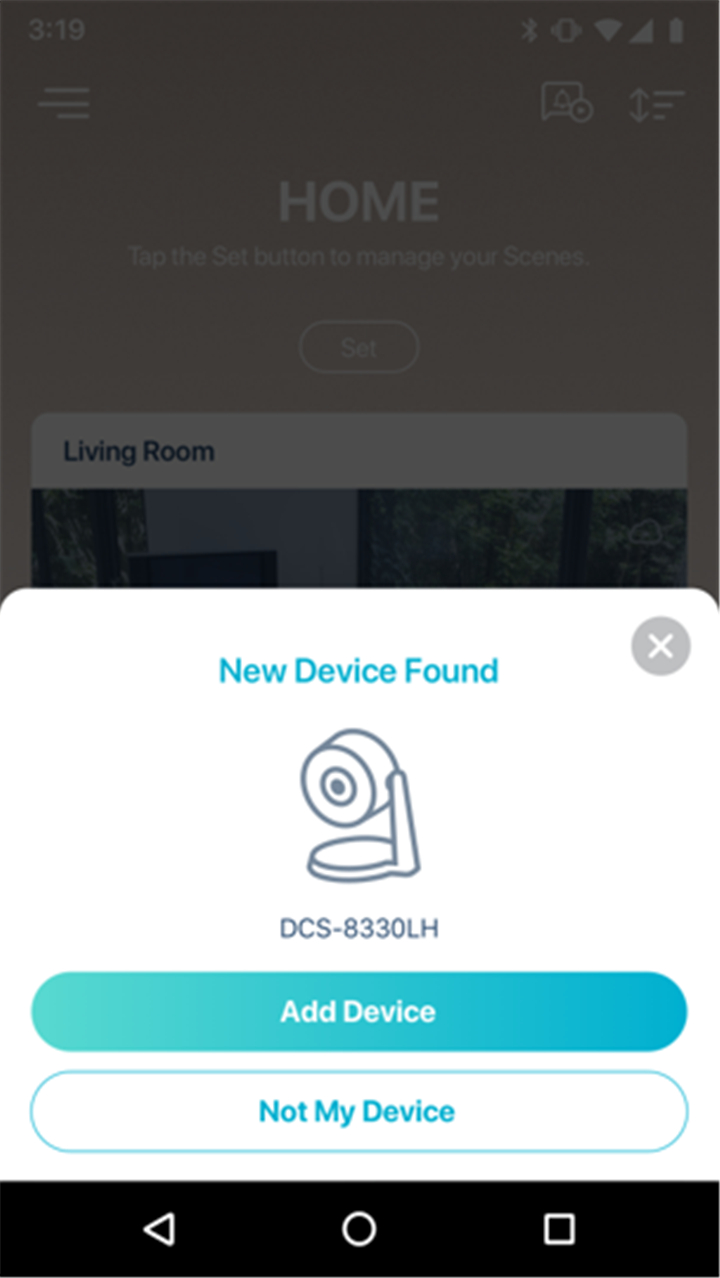Select Not My Device
The height and width of the screenshot is (1278, 720).
(x=359, y=1111)
